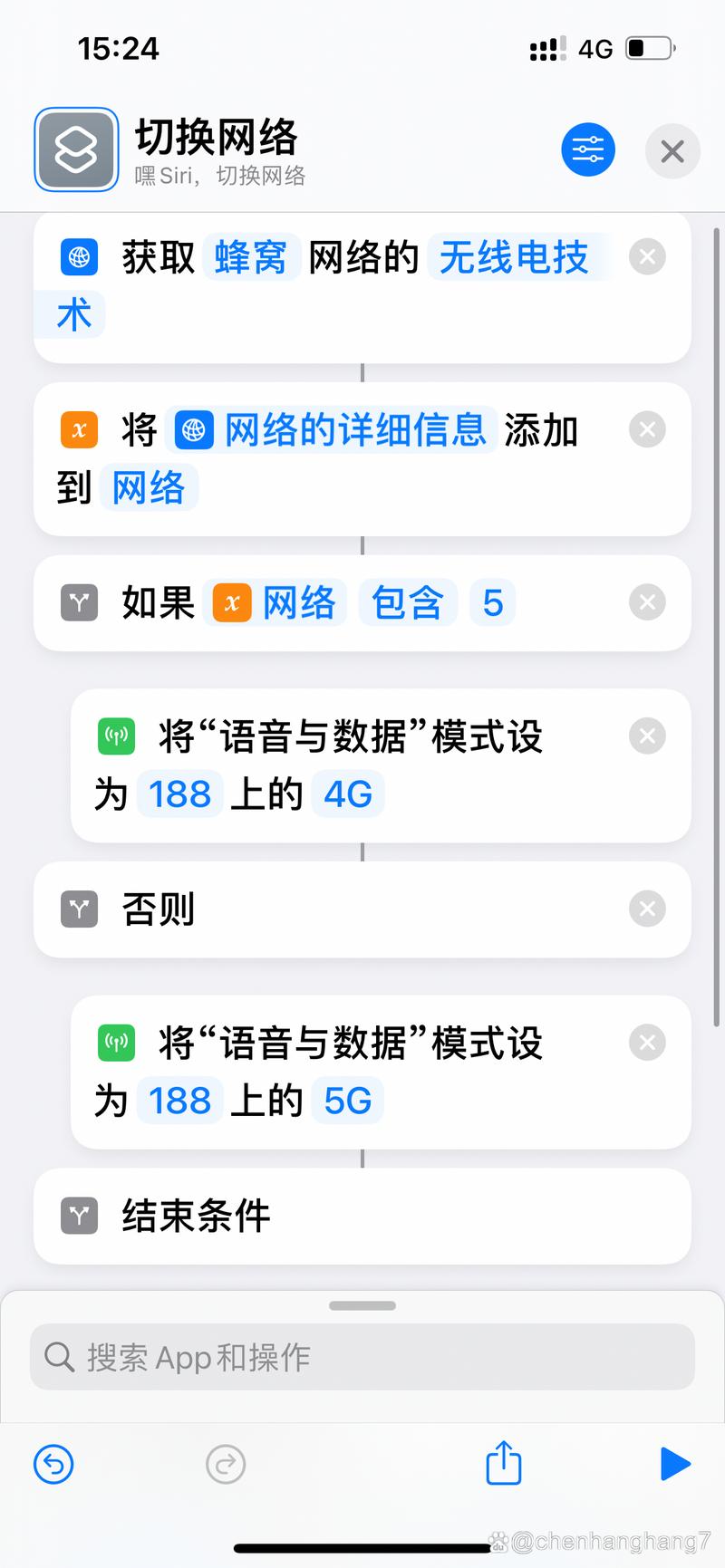Tap the undo arrow in the bottom toolbar
Viewport: 725px width, 1568px height.
tap(53, 1464)
